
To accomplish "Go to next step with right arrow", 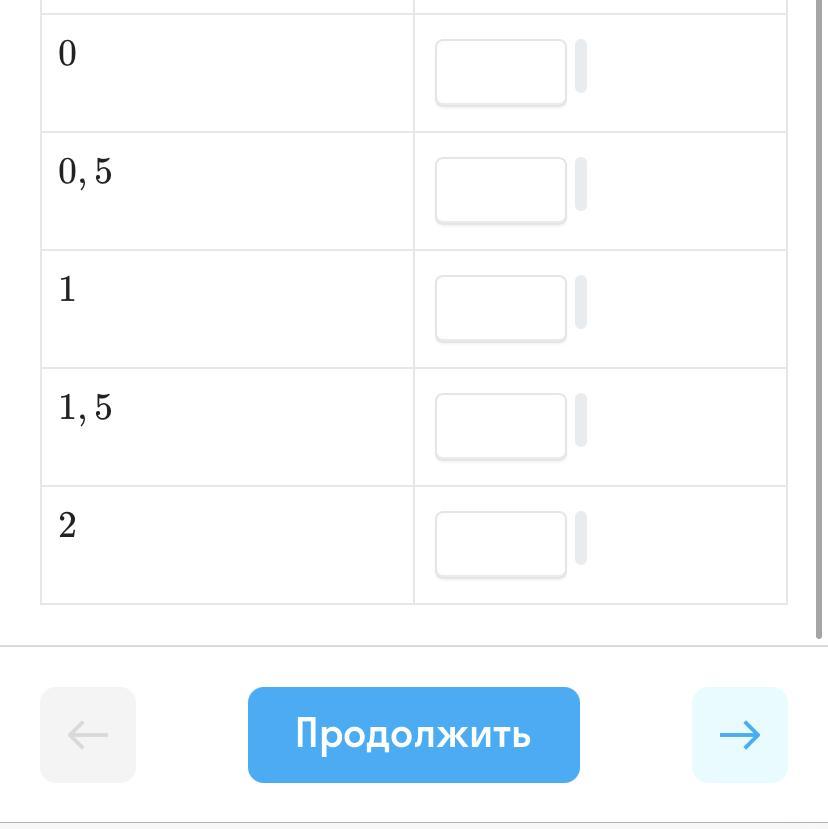I will [740, 735].
